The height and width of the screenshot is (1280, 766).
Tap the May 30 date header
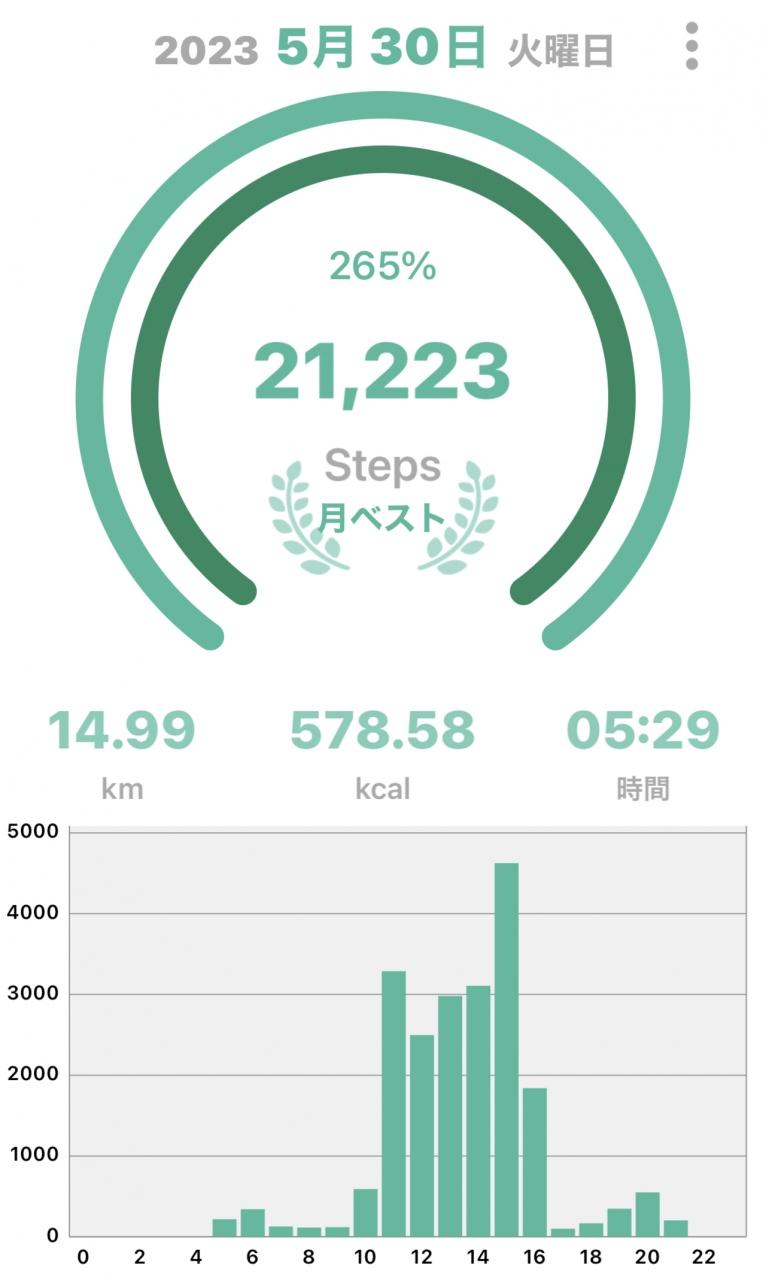381,47
